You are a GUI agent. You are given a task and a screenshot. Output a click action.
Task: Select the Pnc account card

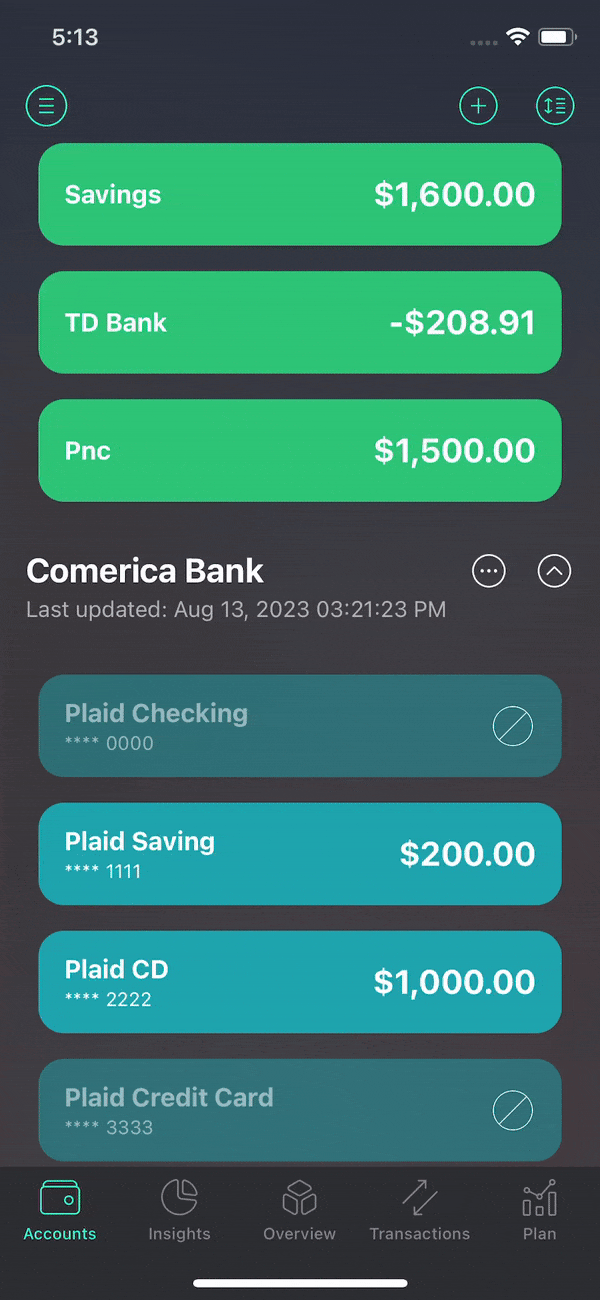(300, 450)
